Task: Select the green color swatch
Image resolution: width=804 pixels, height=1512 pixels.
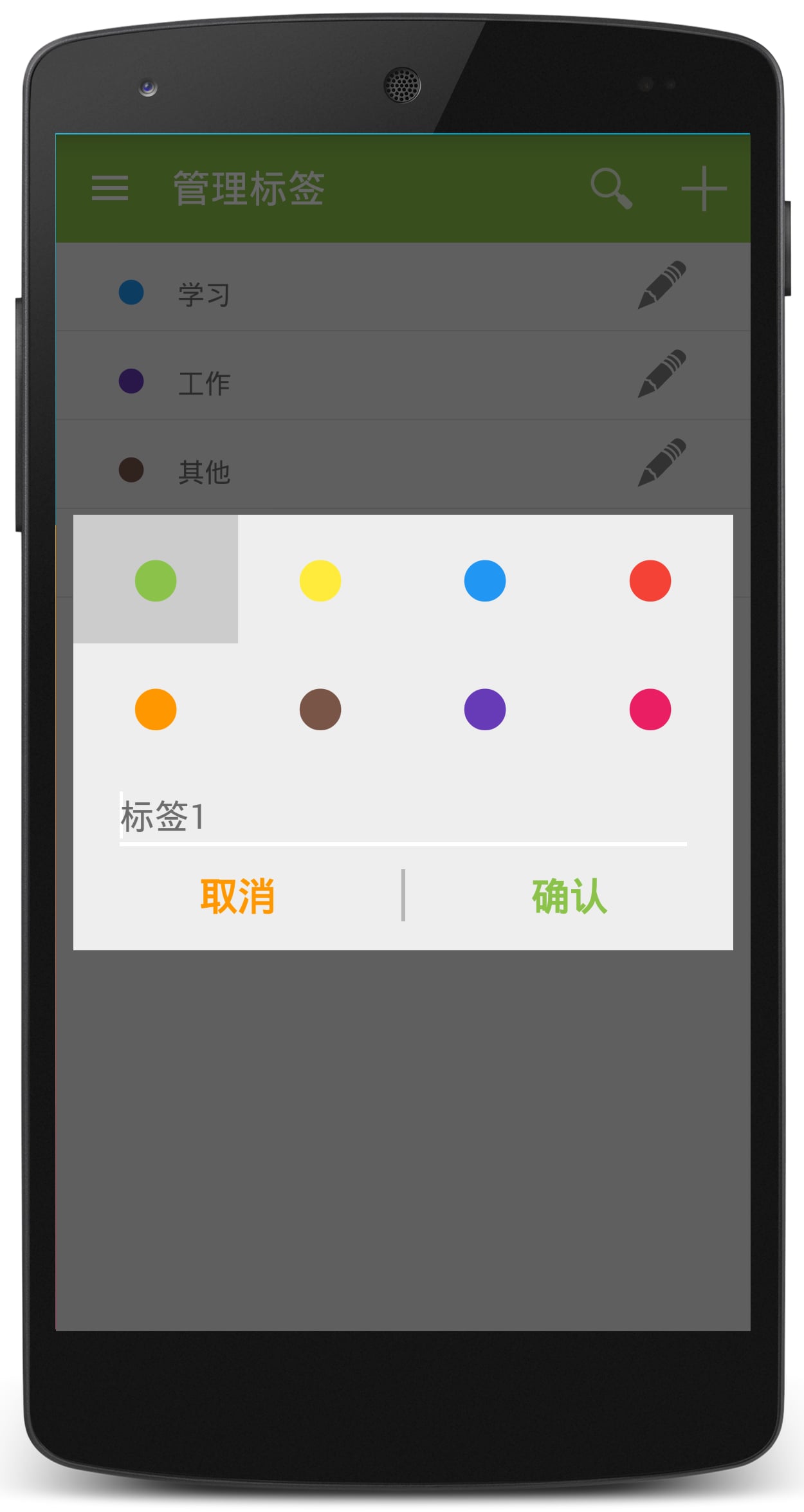Action: (156, 580)
